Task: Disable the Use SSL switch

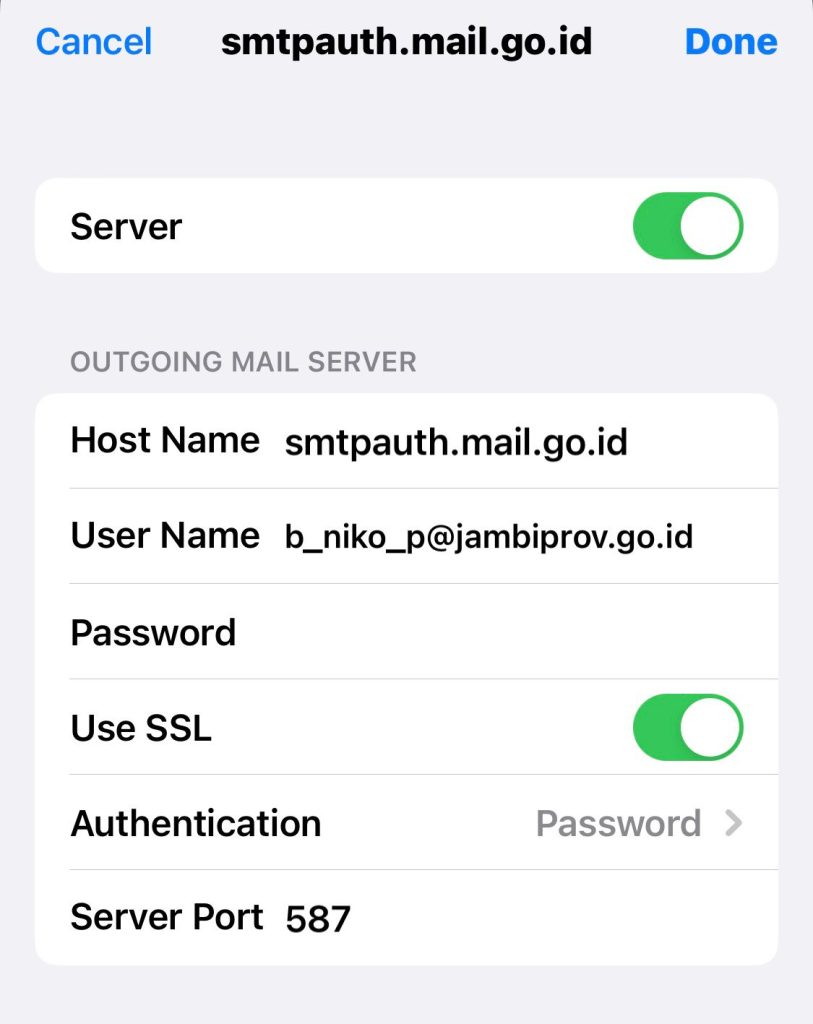Action: pos(687,728)
